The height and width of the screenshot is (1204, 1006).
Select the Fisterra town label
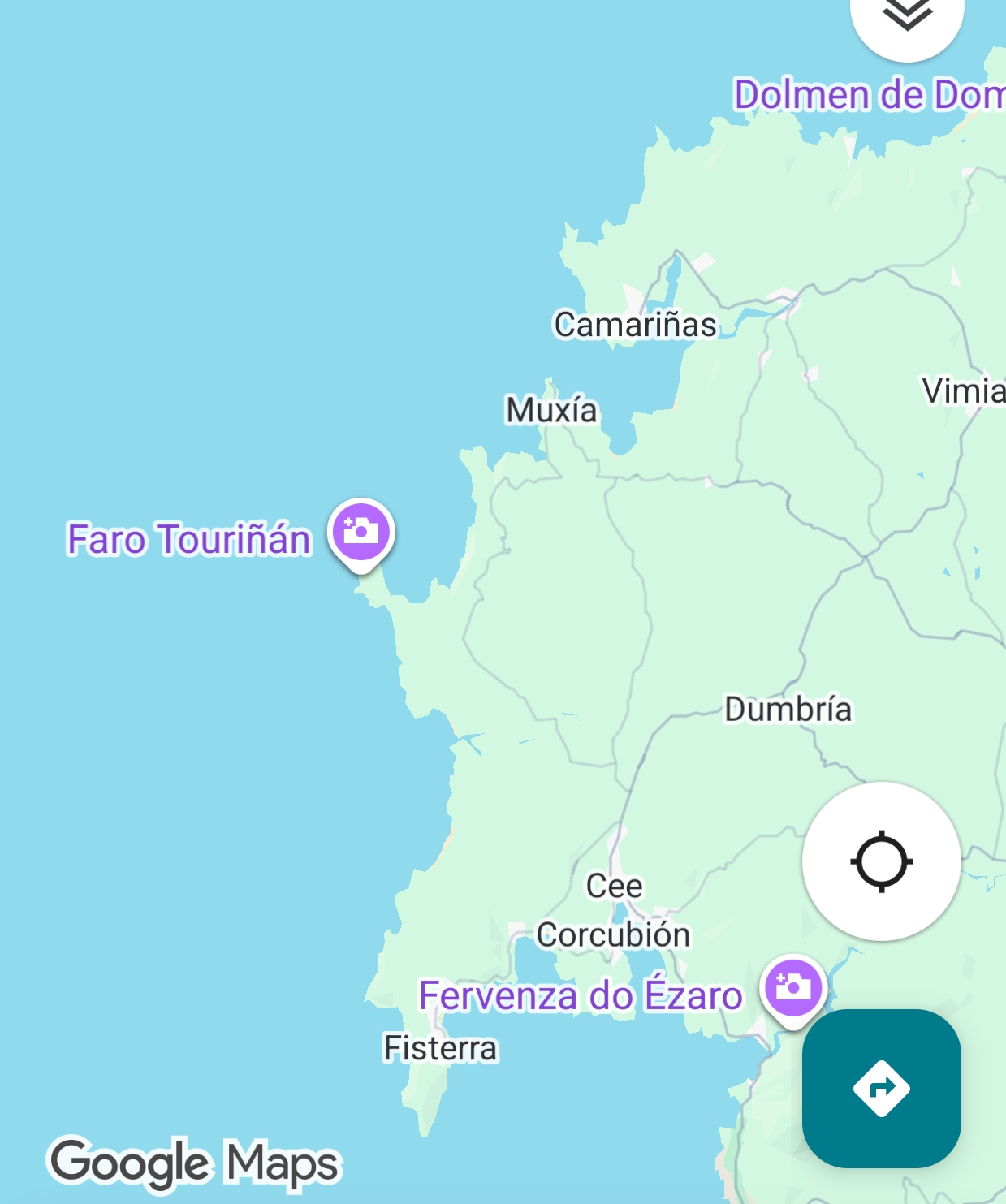click(440, 1048)
